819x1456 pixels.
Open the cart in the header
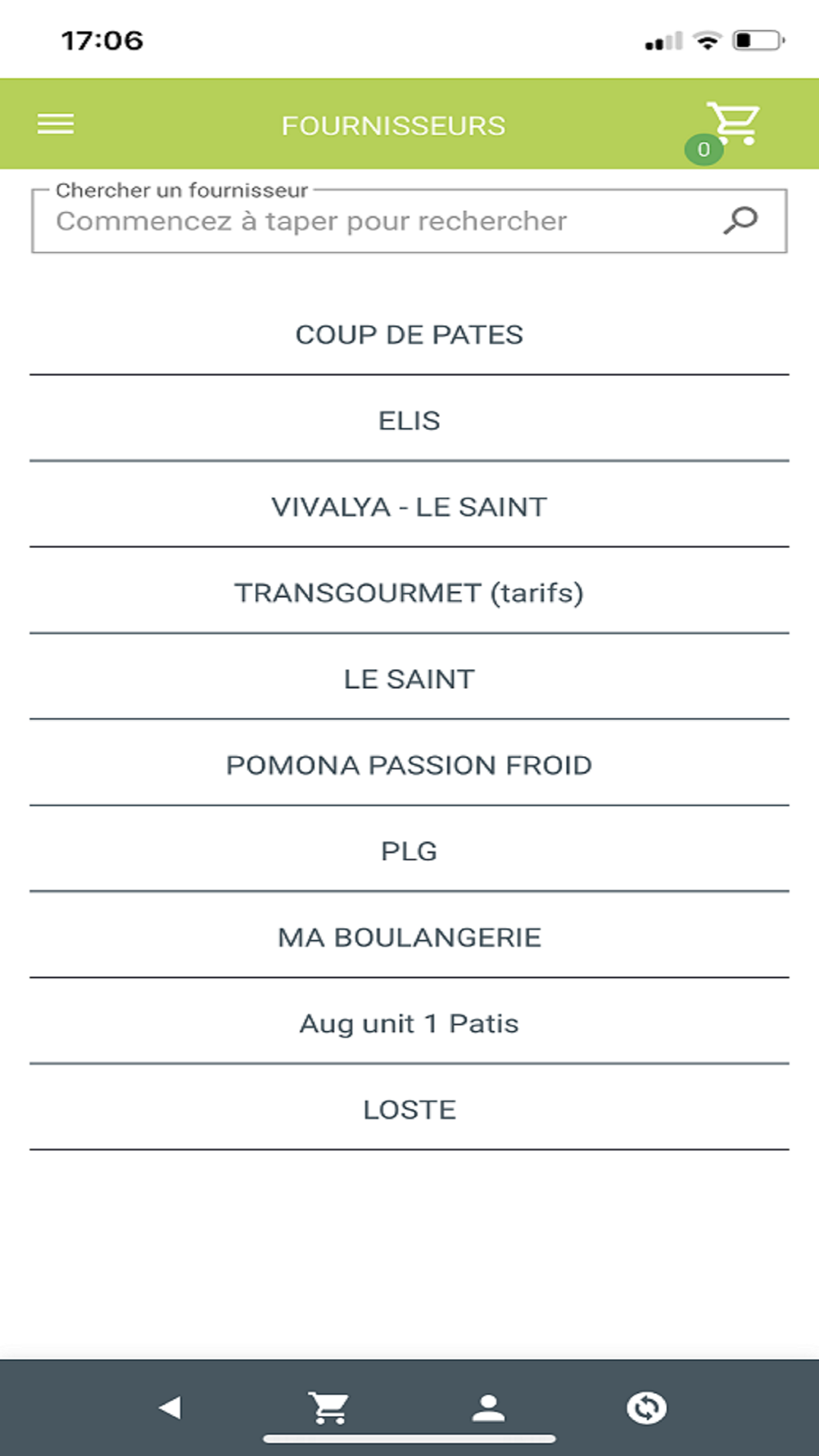tap(732, 124)
